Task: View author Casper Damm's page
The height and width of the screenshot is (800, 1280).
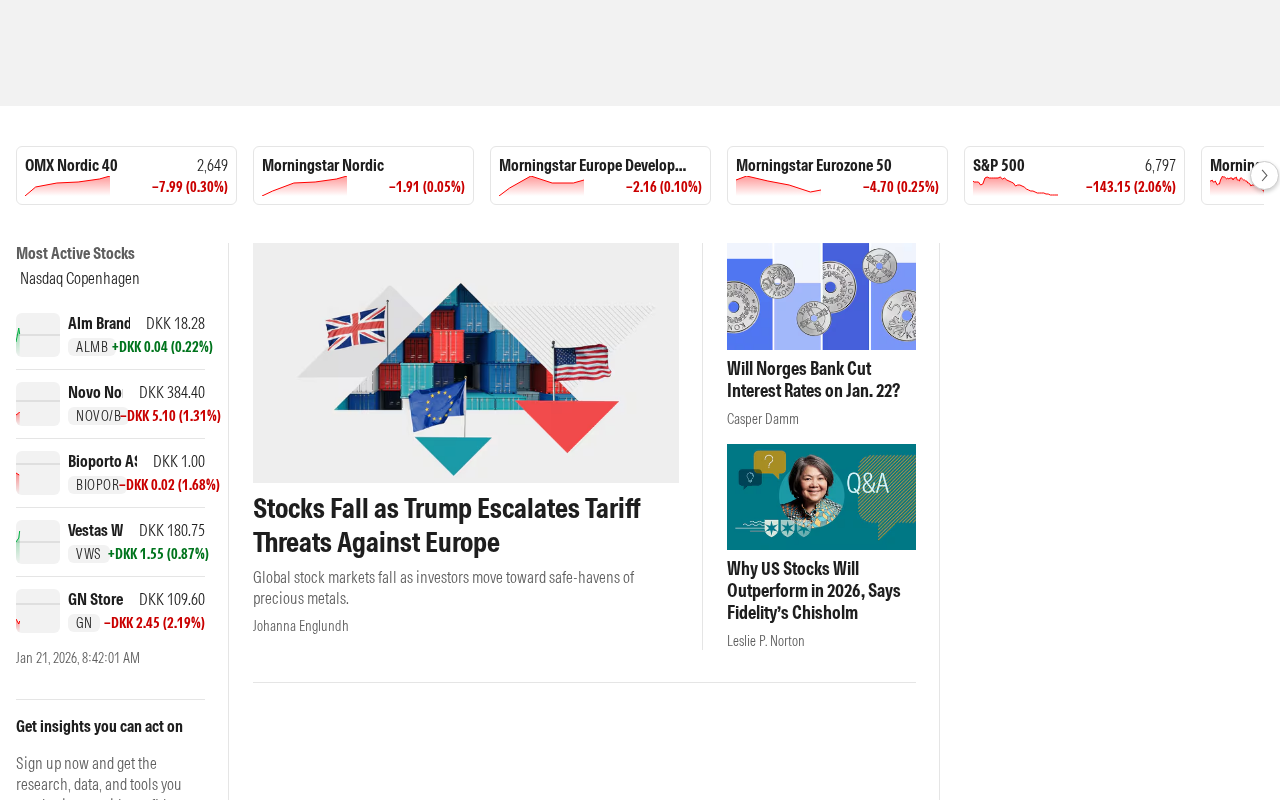Action: [x=763, y=419]
